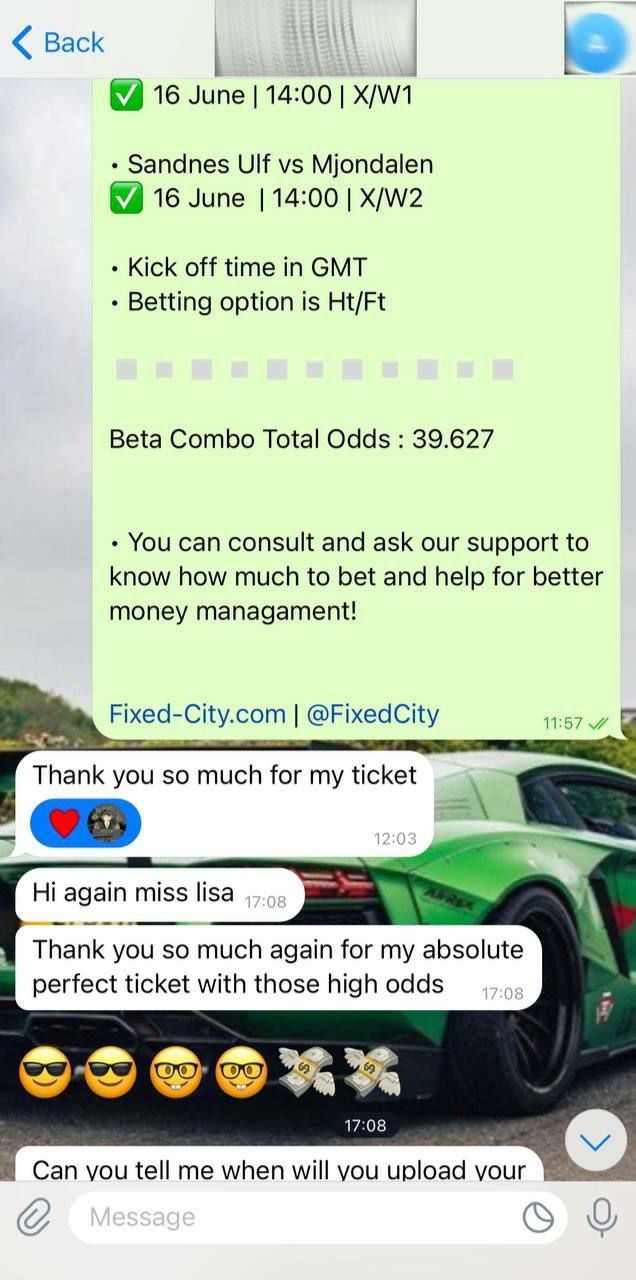Image resolution: width=636 pixels, height=1280 pixels.
Task: Attach a file with the paperclip
Action: click(x=33, y=1217)
